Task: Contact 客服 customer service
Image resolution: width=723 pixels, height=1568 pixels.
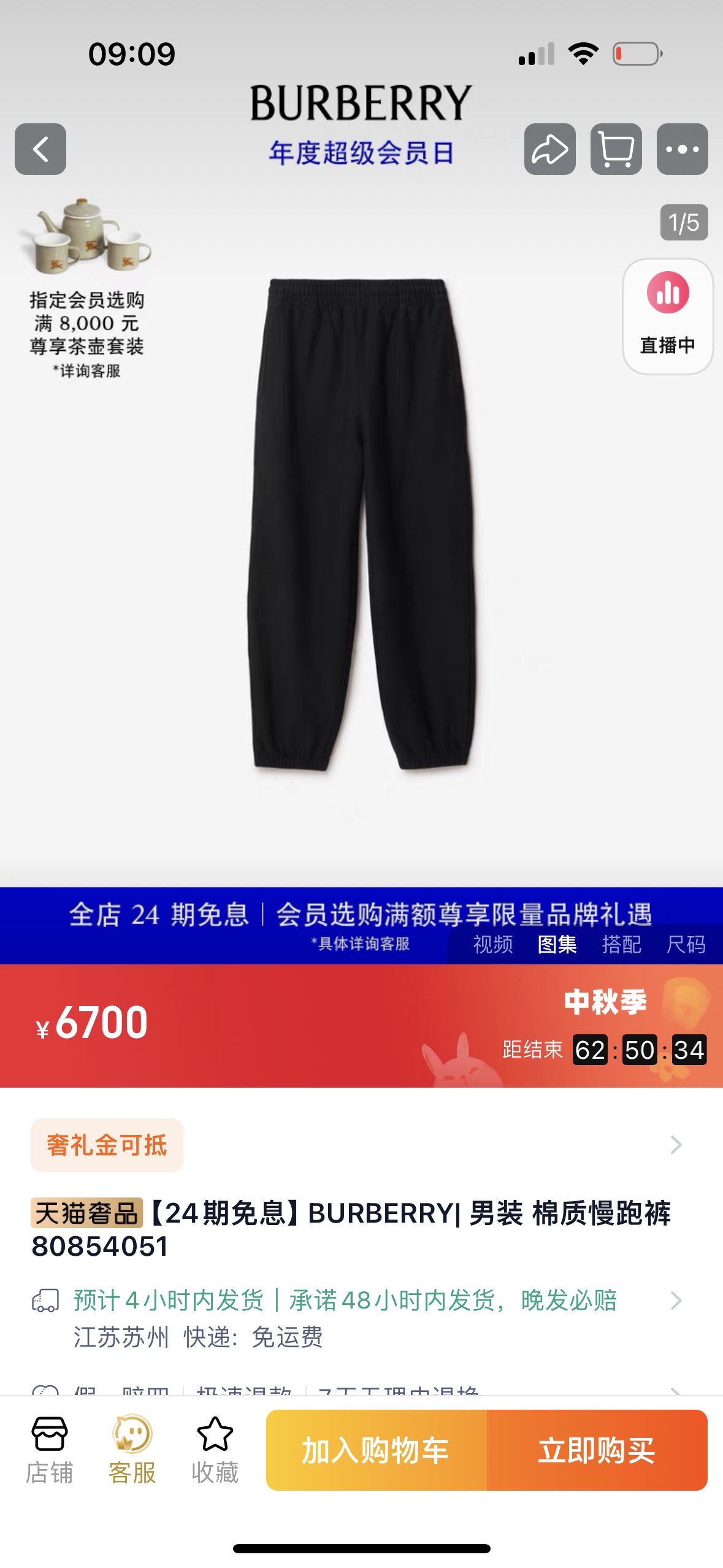Action: tap(132, 1450)
